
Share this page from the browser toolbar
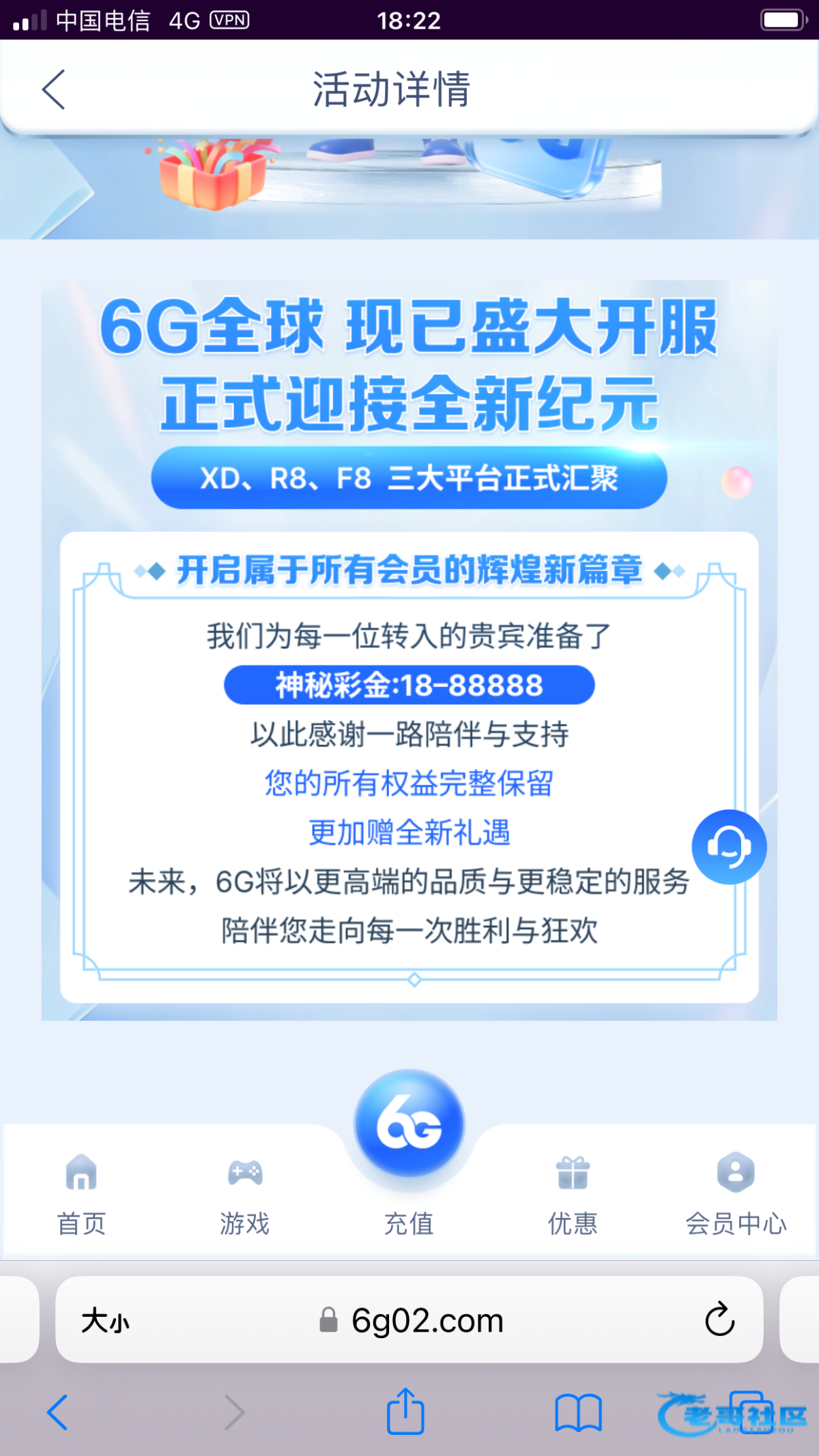pyautogui.click(x=405, y=1411)
